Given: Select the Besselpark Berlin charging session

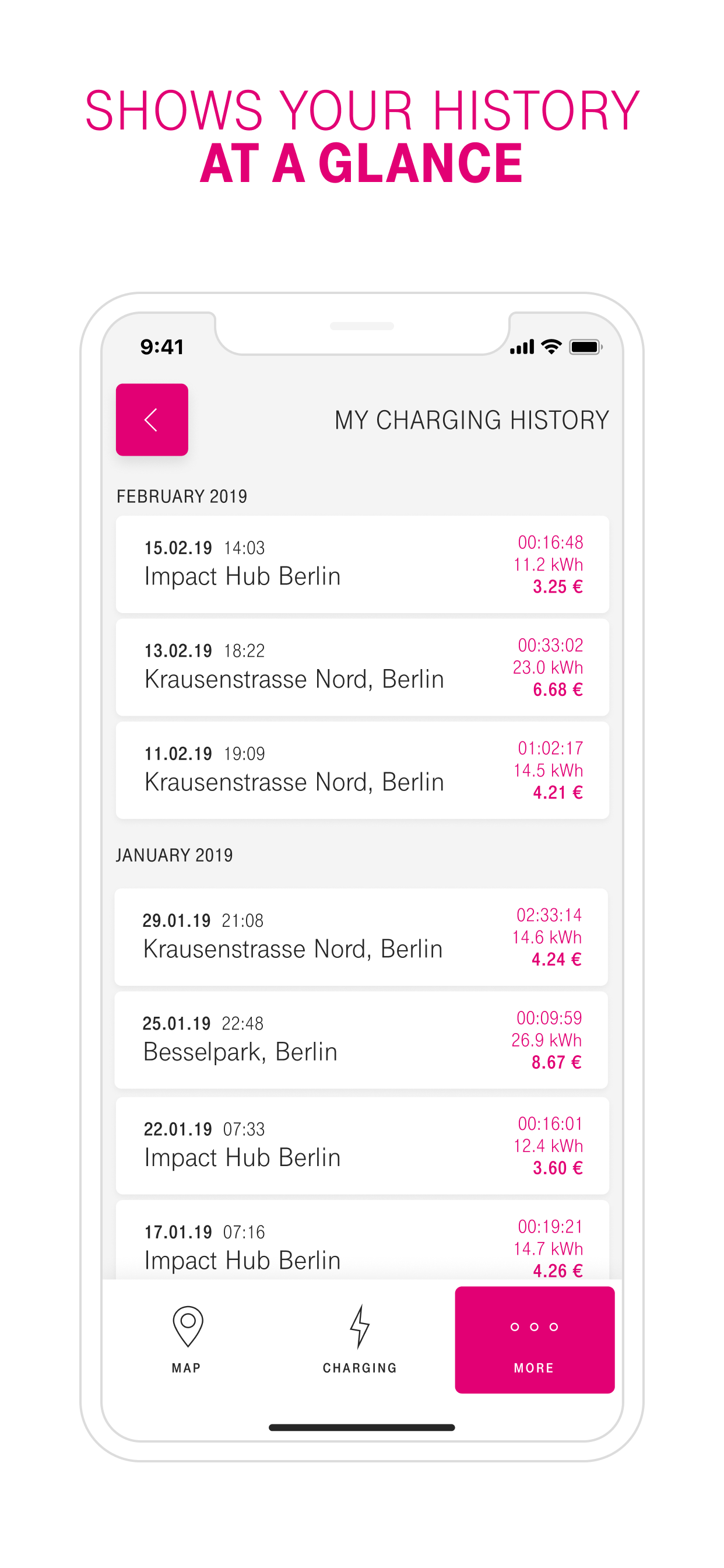Looking at the screenshot, I should (361, 1039).
